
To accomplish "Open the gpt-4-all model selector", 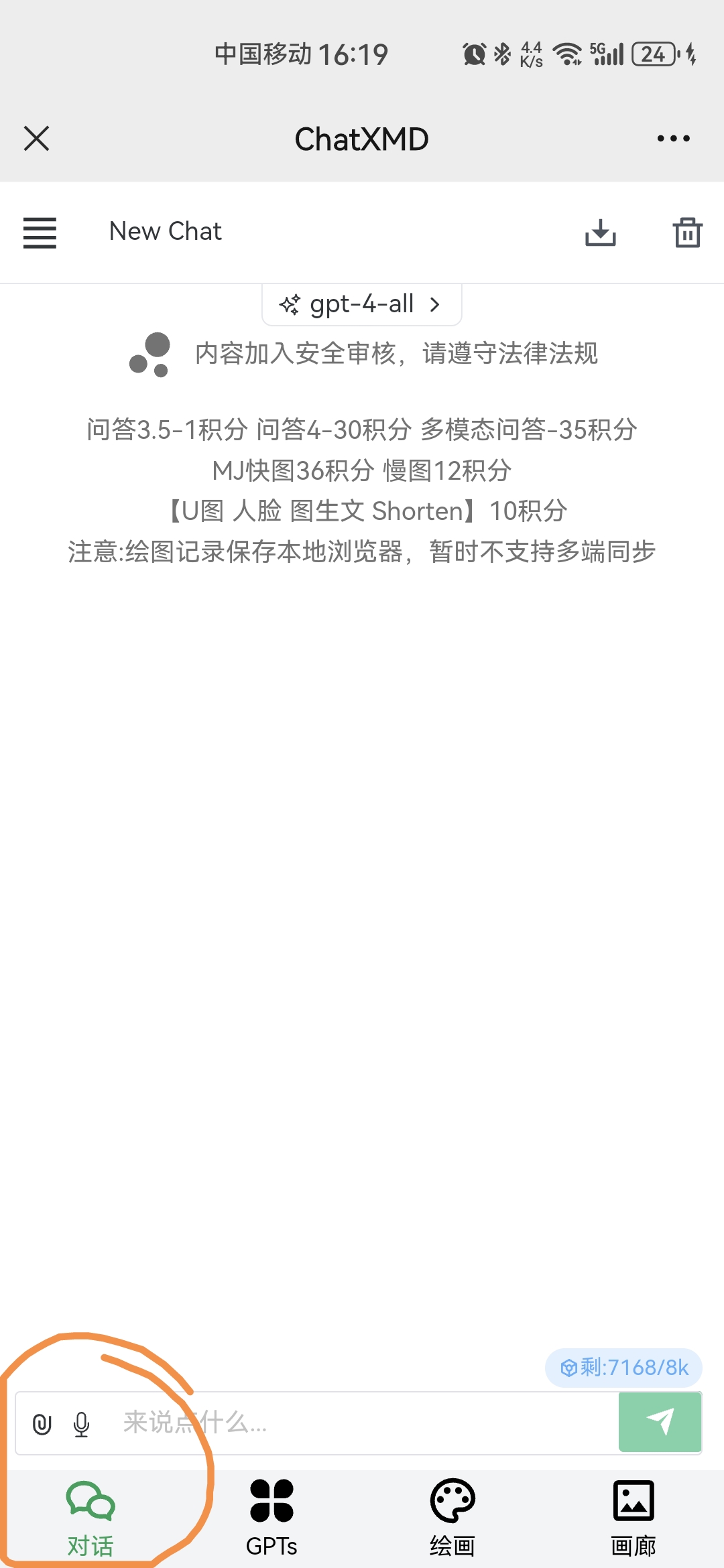I will (x=361, y=305).
